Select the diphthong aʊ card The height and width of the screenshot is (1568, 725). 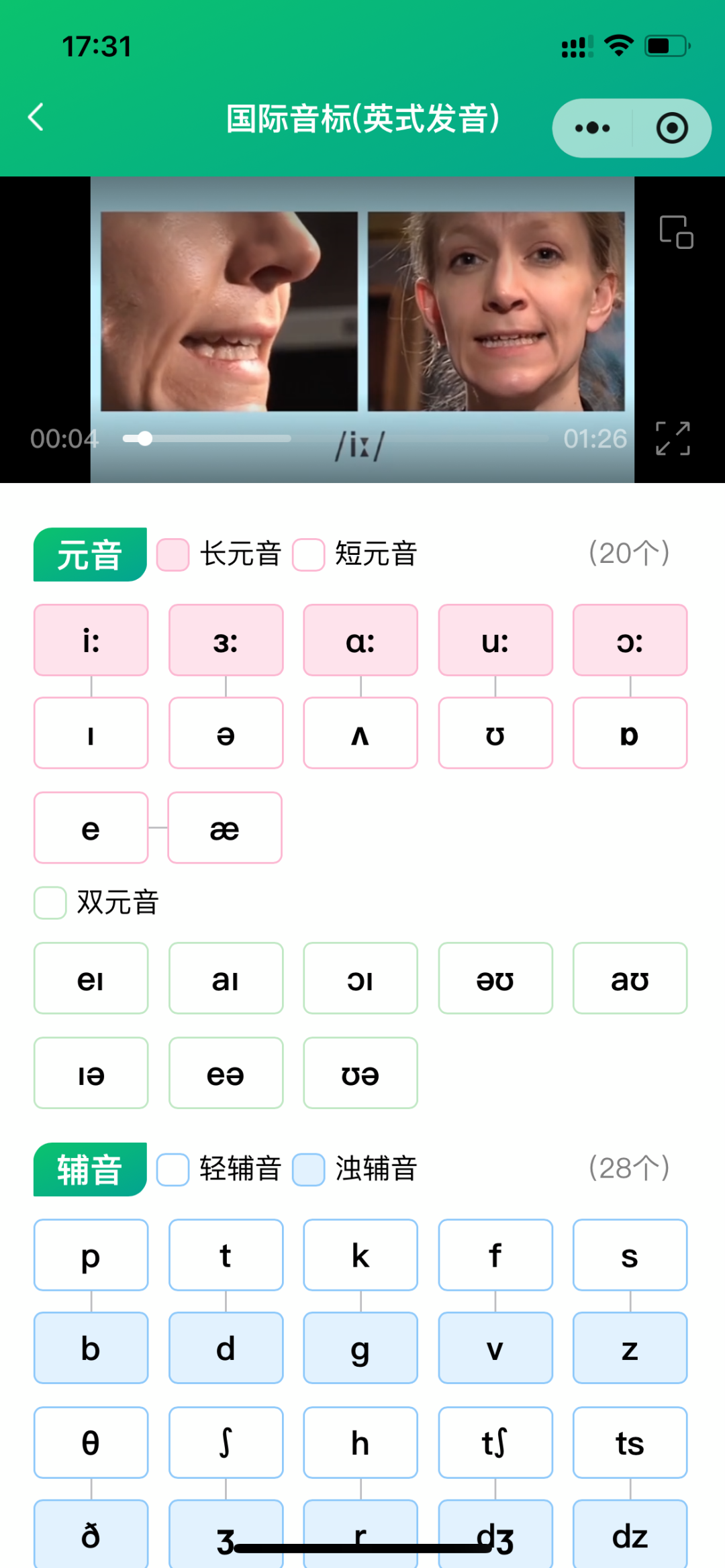coord(630,978)
